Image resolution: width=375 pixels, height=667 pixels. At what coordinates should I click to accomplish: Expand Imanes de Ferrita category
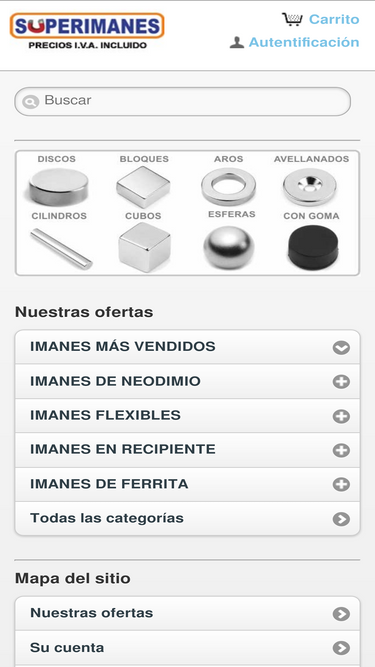[x=188, y=484]
